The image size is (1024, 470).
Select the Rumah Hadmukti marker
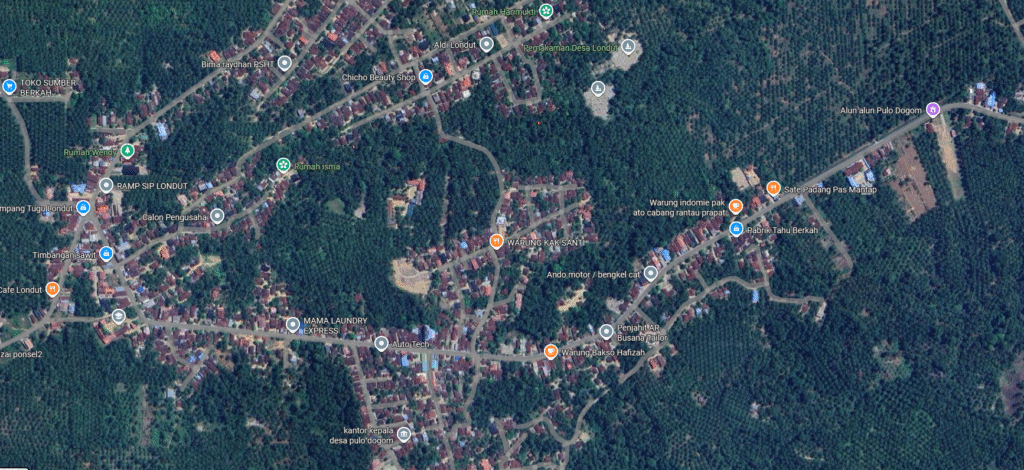(546, 11)
